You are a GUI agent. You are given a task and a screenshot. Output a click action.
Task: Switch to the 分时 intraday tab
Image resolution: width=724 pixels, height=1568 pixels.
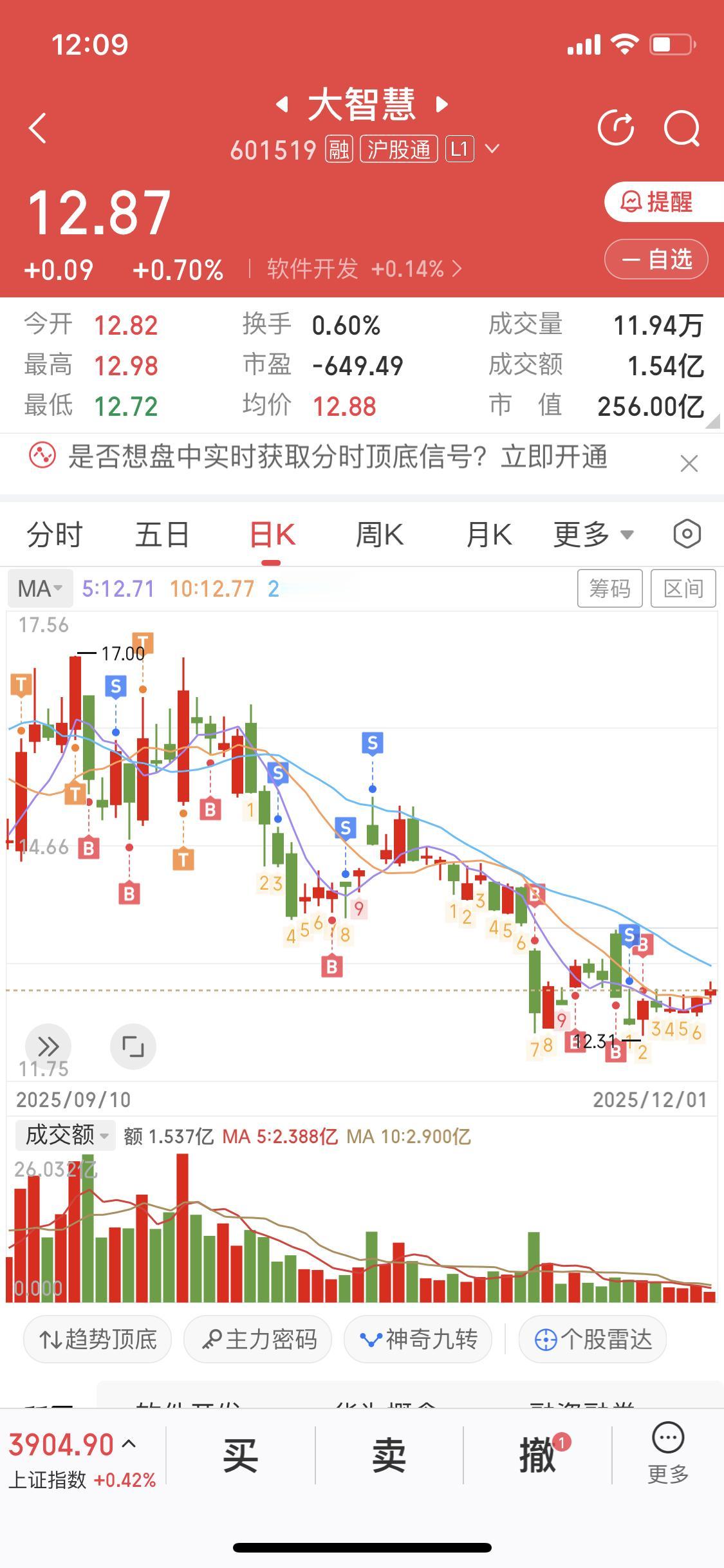click(53, 534)
